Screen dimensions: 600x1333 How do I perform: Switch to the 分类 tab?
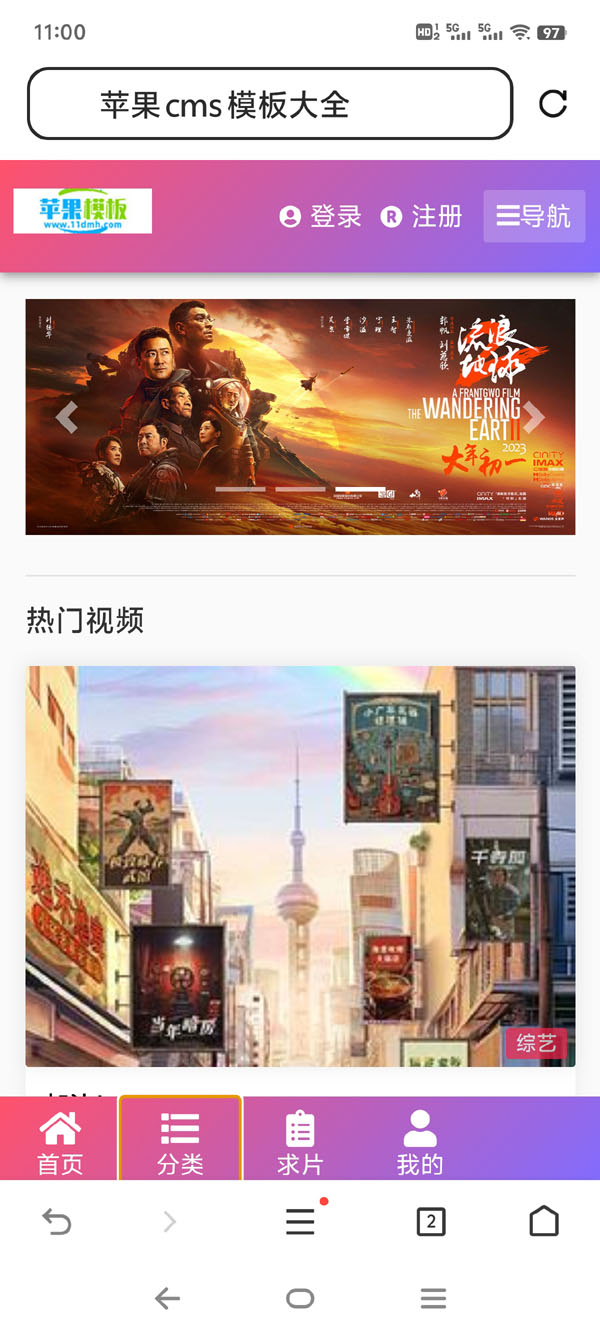coord(180,1143)
